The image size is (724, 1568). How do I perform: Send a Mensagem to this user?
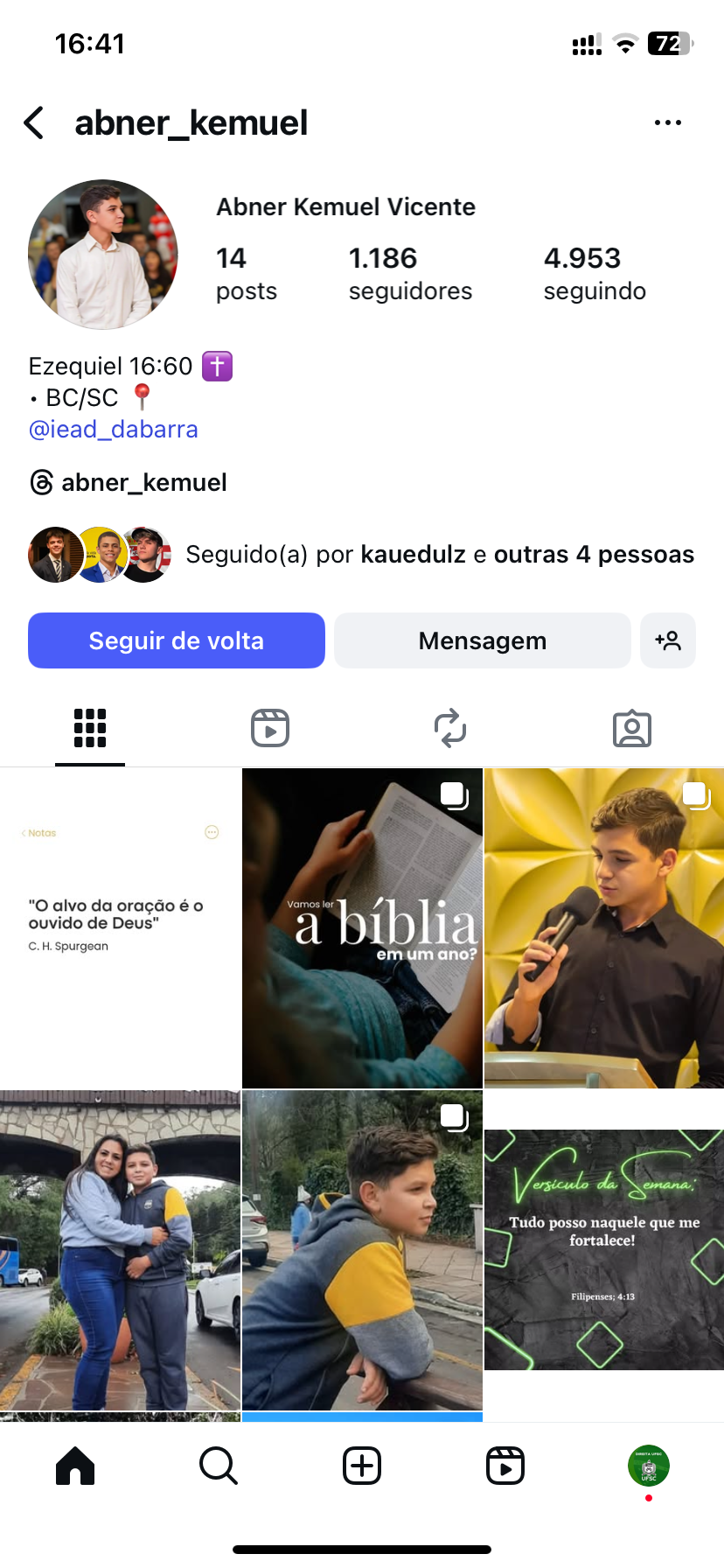point(482,640)
